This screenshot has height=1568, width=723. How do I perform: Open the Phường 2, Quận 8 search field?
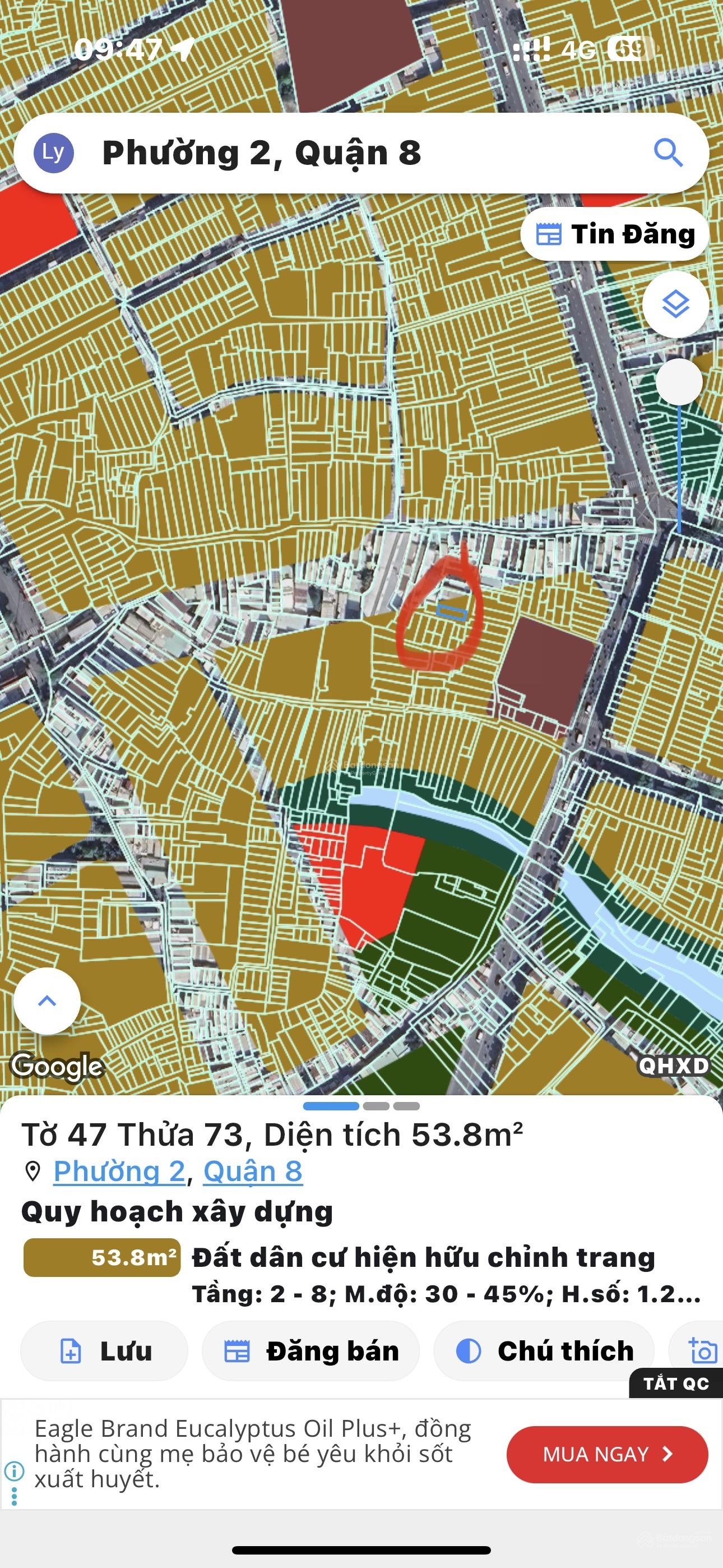click(341, 153)
